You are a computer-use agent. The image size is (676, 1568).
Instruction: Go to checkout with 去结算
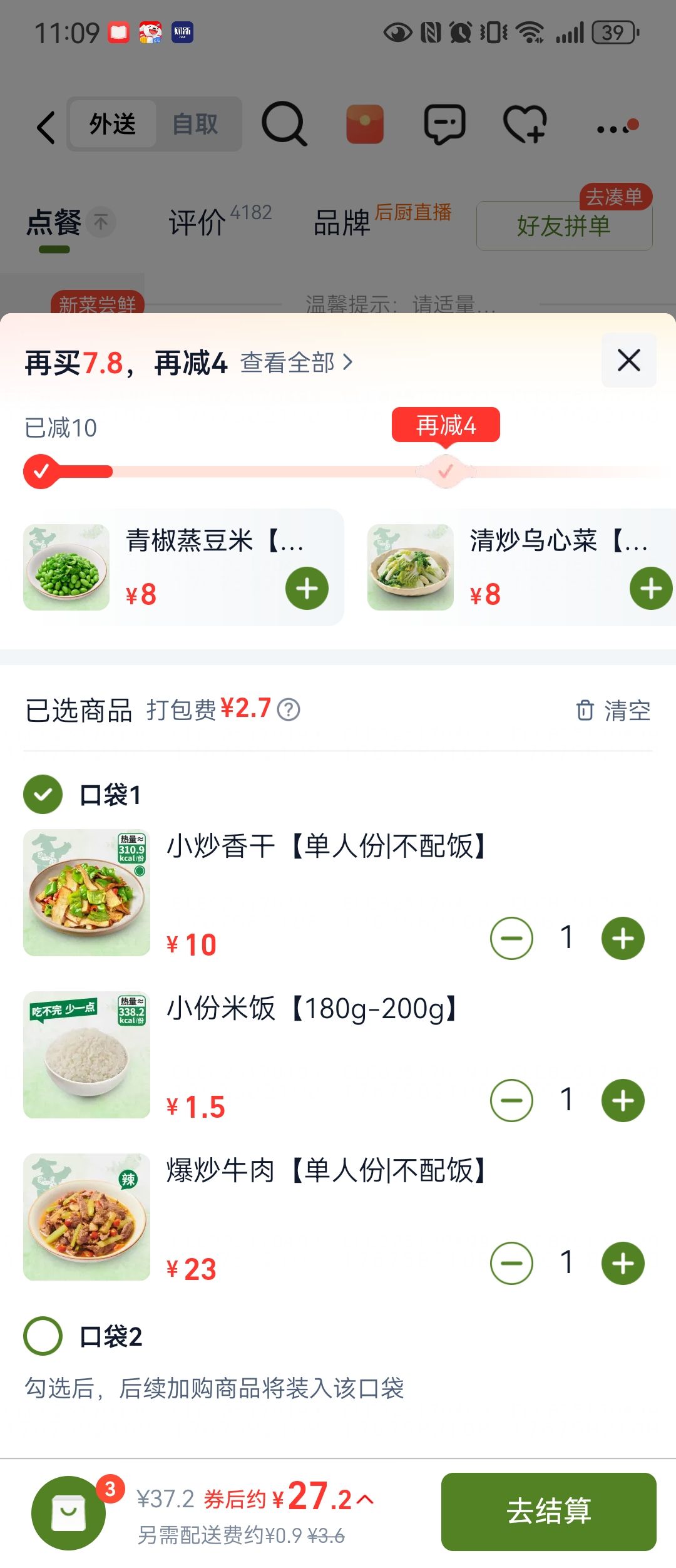click(x=548, y=1512)
